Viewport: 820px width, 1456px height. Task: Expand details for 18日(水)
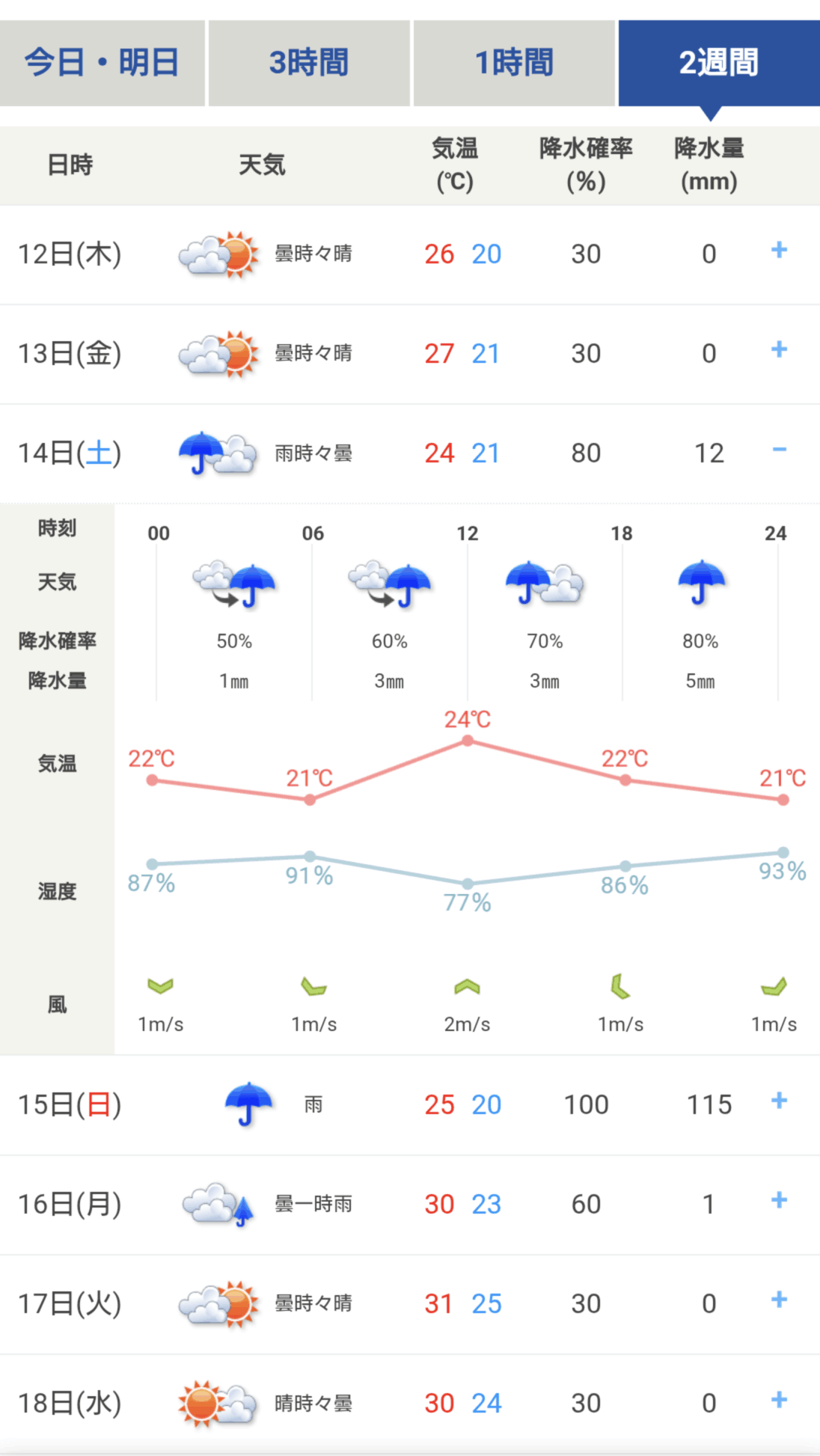(x=779, y=1400)
